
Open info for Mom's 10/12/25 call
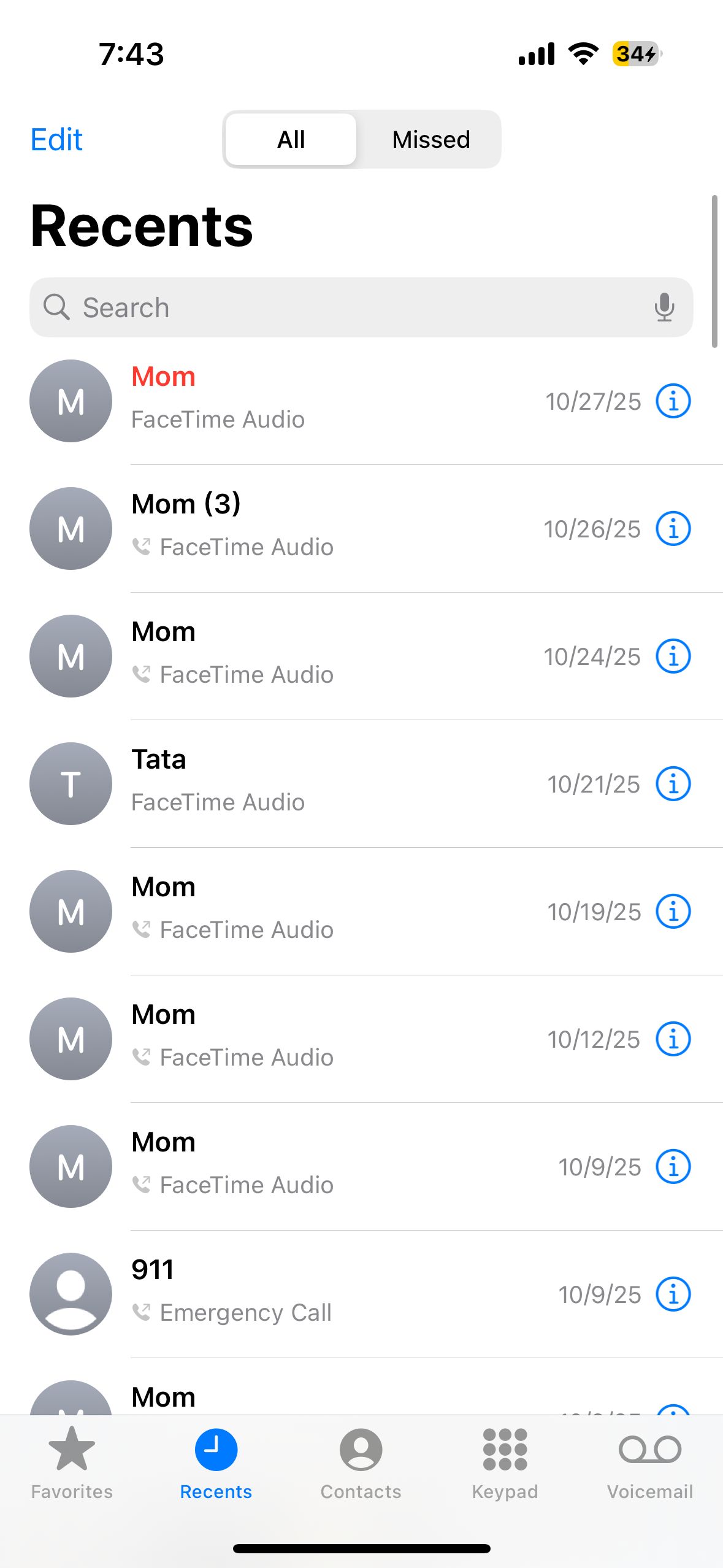(x=673, y=1039)
